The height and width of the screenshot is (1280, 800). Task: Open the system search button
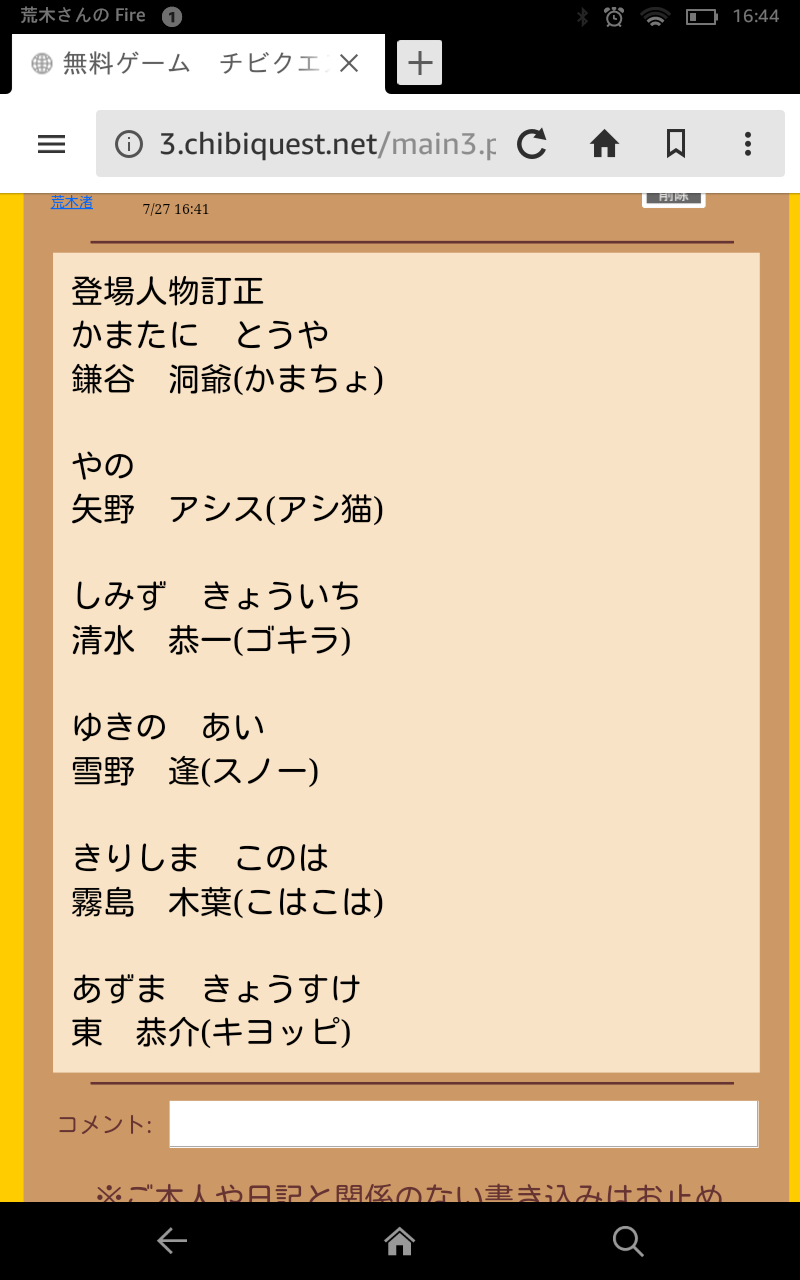pyautogui.click(x=628, y=1241)
